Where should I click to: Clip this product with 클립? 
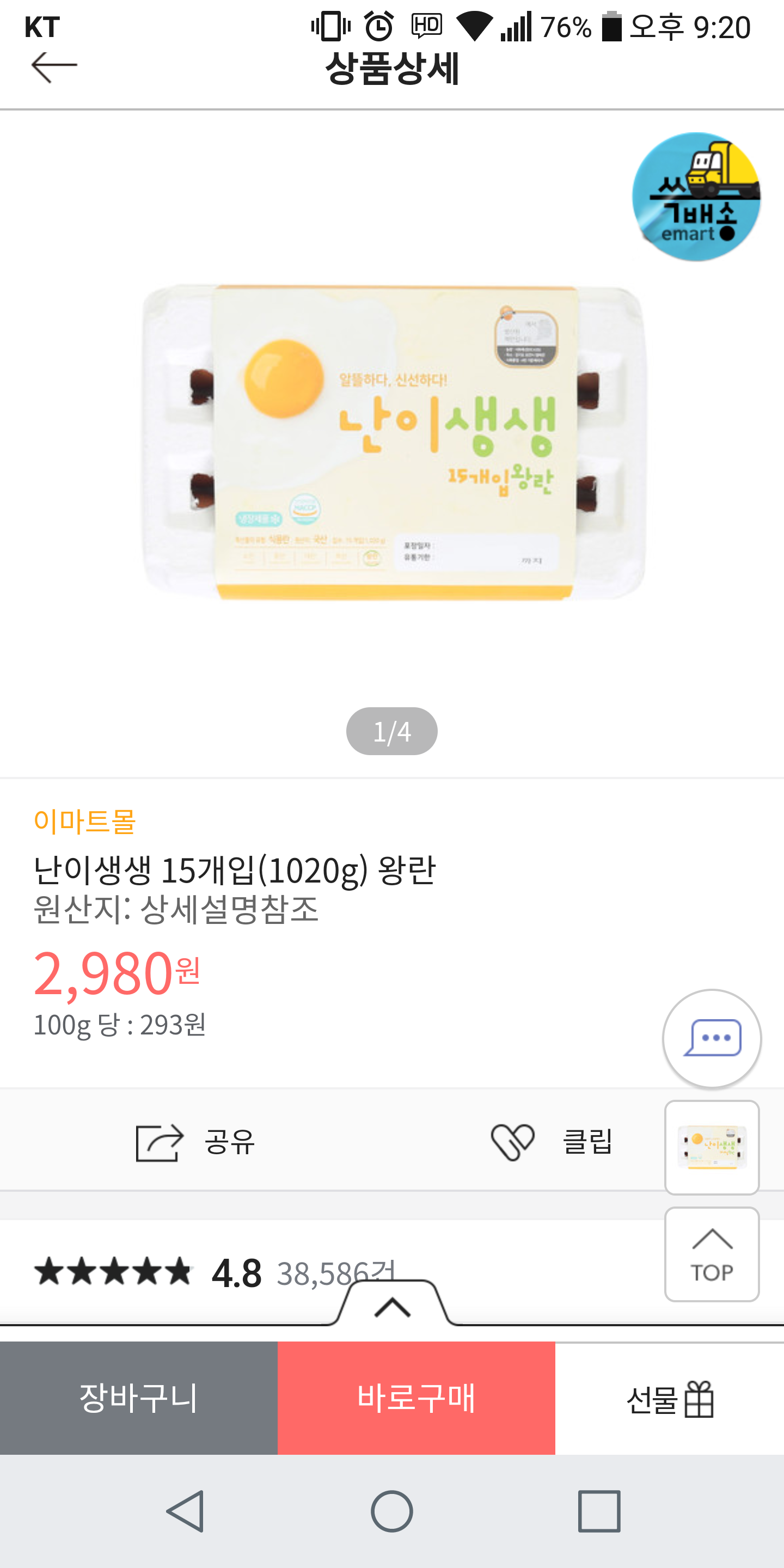[x=552, y=1142]
